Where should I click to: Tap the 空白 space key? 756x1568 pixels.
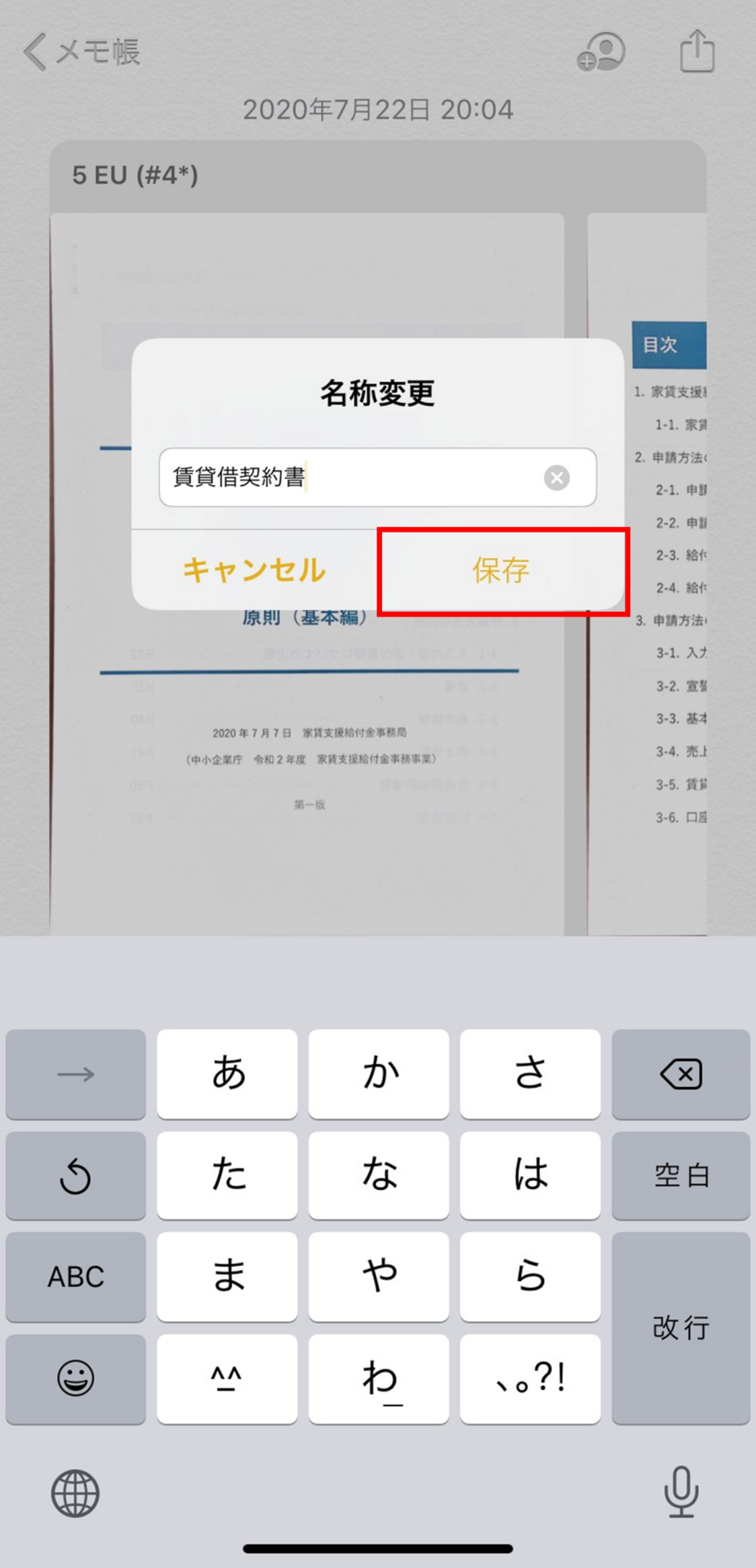click(680, 1175)
